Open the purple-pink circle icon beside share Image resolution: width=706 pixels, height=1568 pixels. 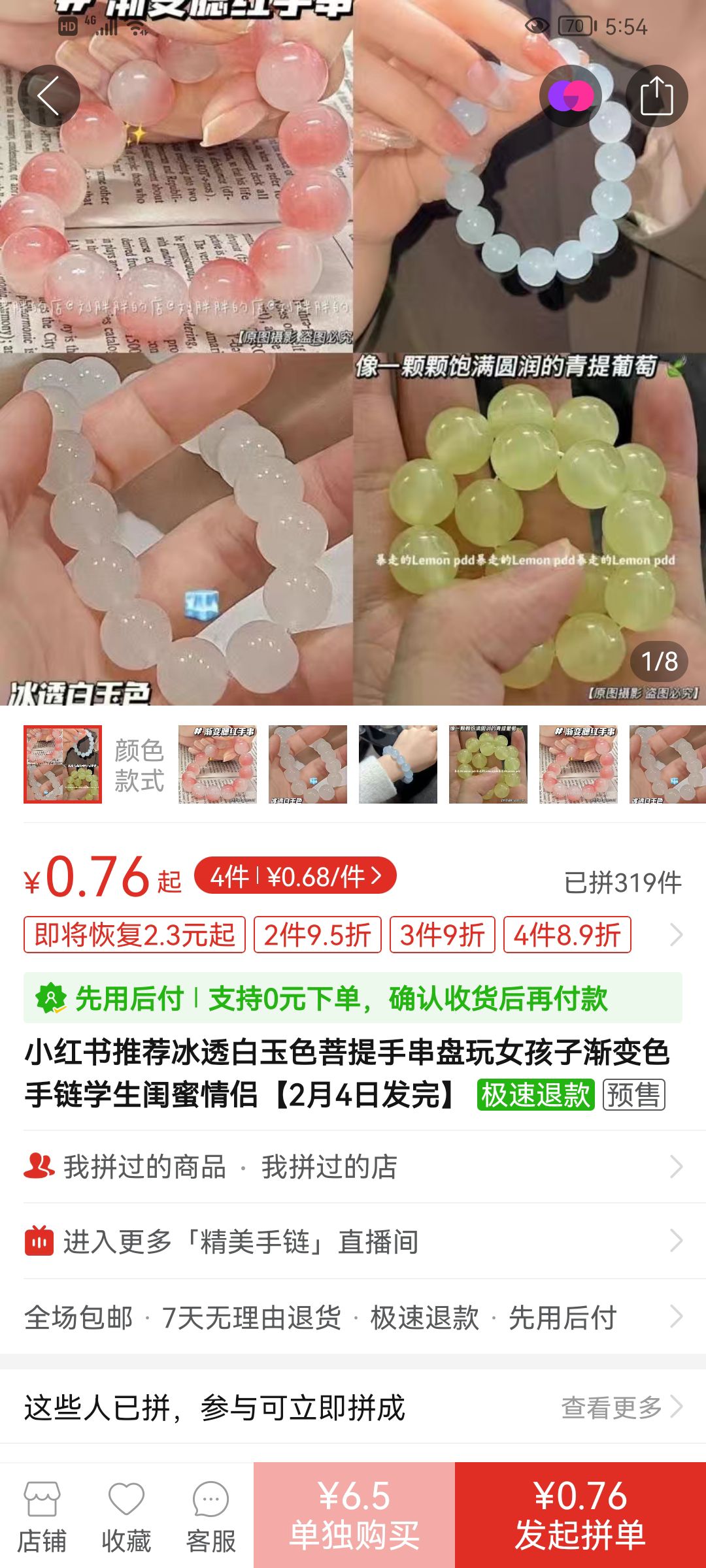[571, 96]
